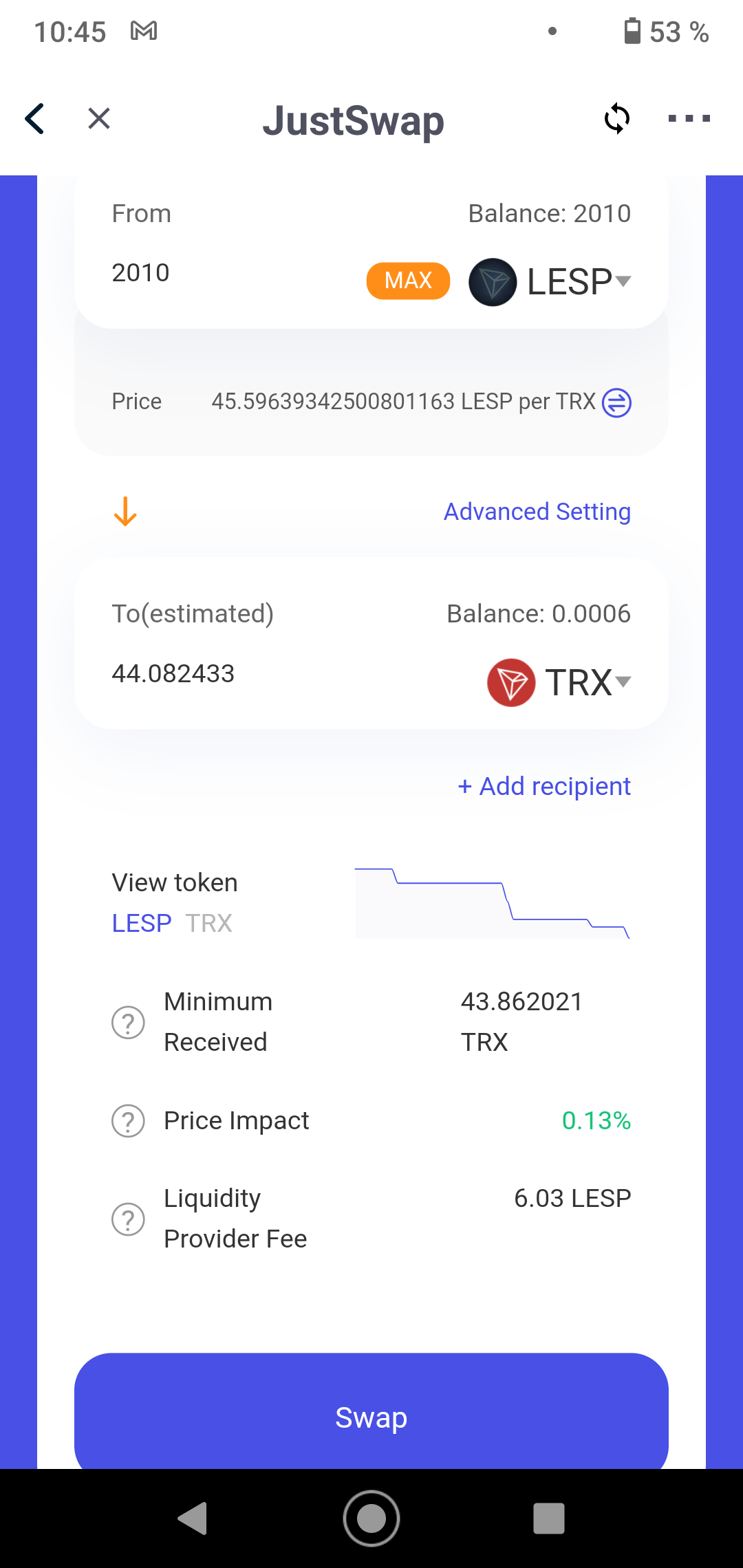Show help for Liquidity Provider Fee
The height and width of the screenshot is (1568, 743).
tap(128, 1219)
